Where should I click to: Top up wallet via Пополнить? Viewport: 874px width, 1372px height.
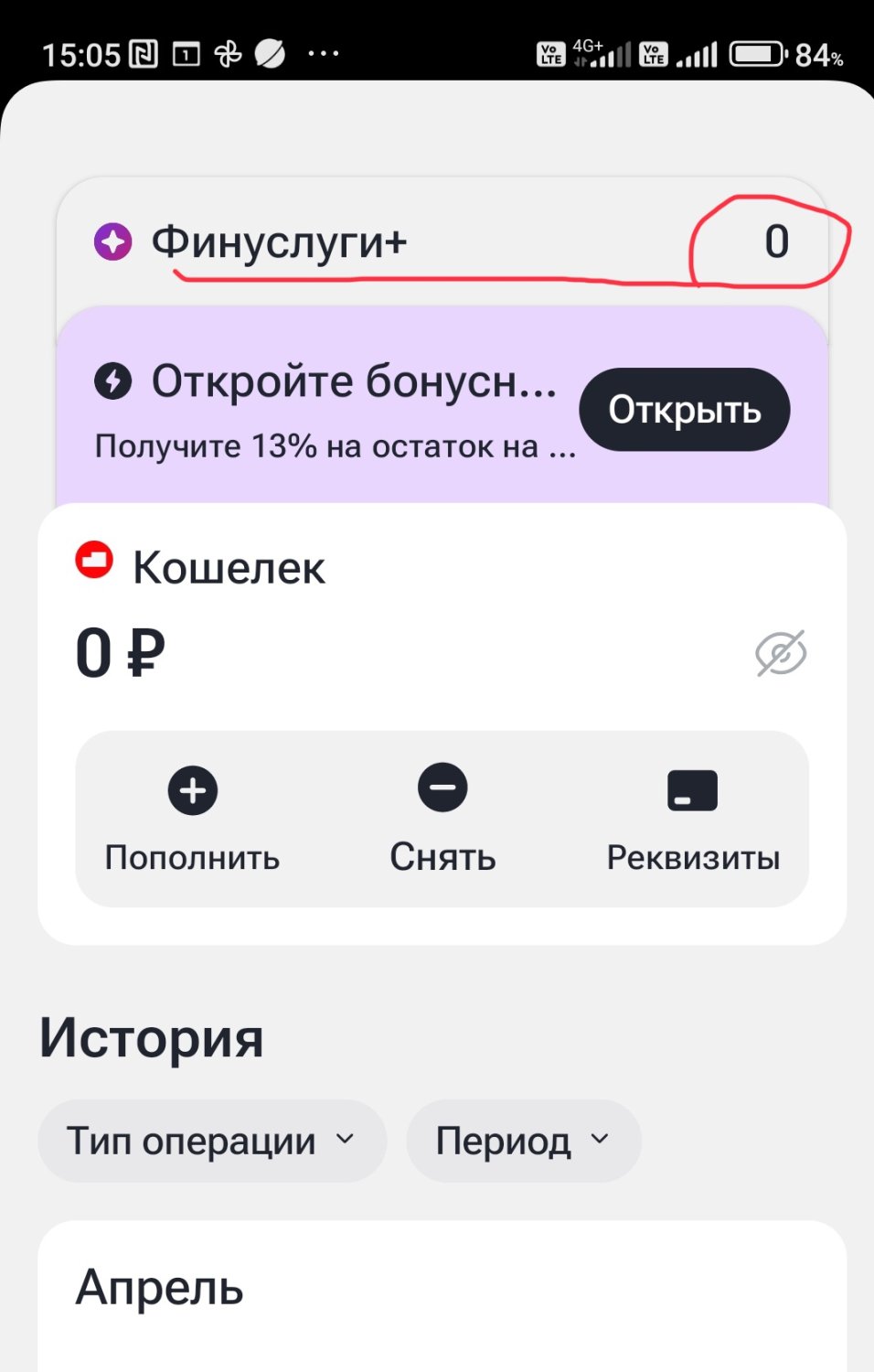(x=192, y=817)
